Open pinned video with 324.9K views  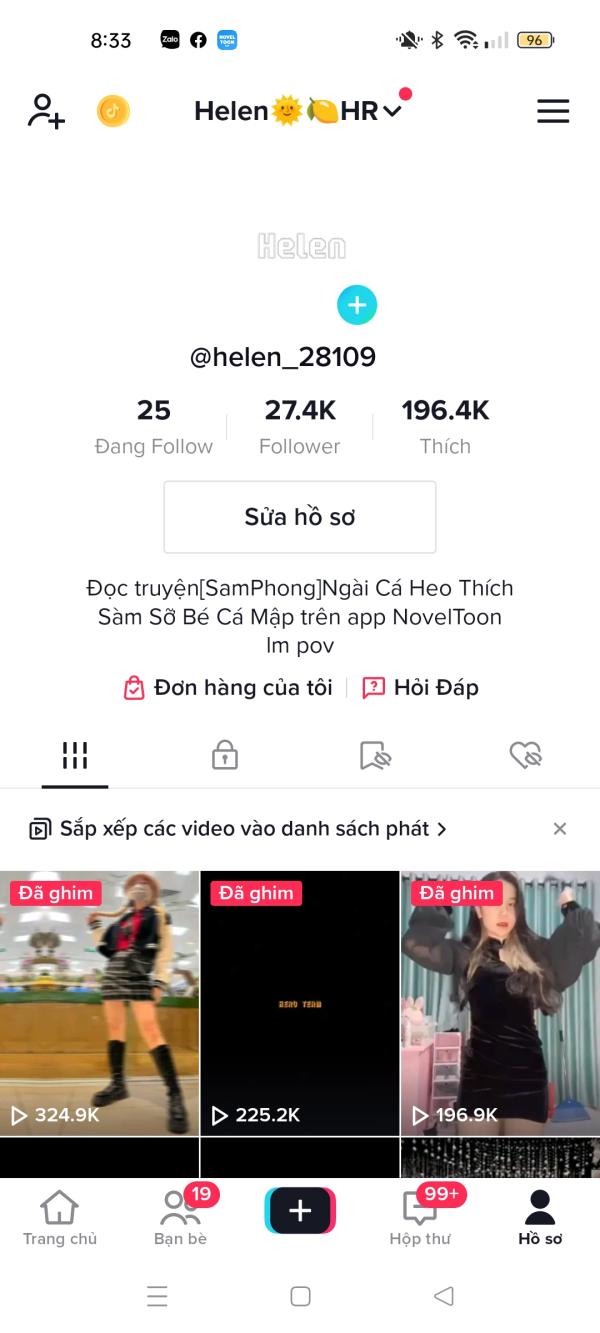coord(100,1003)
